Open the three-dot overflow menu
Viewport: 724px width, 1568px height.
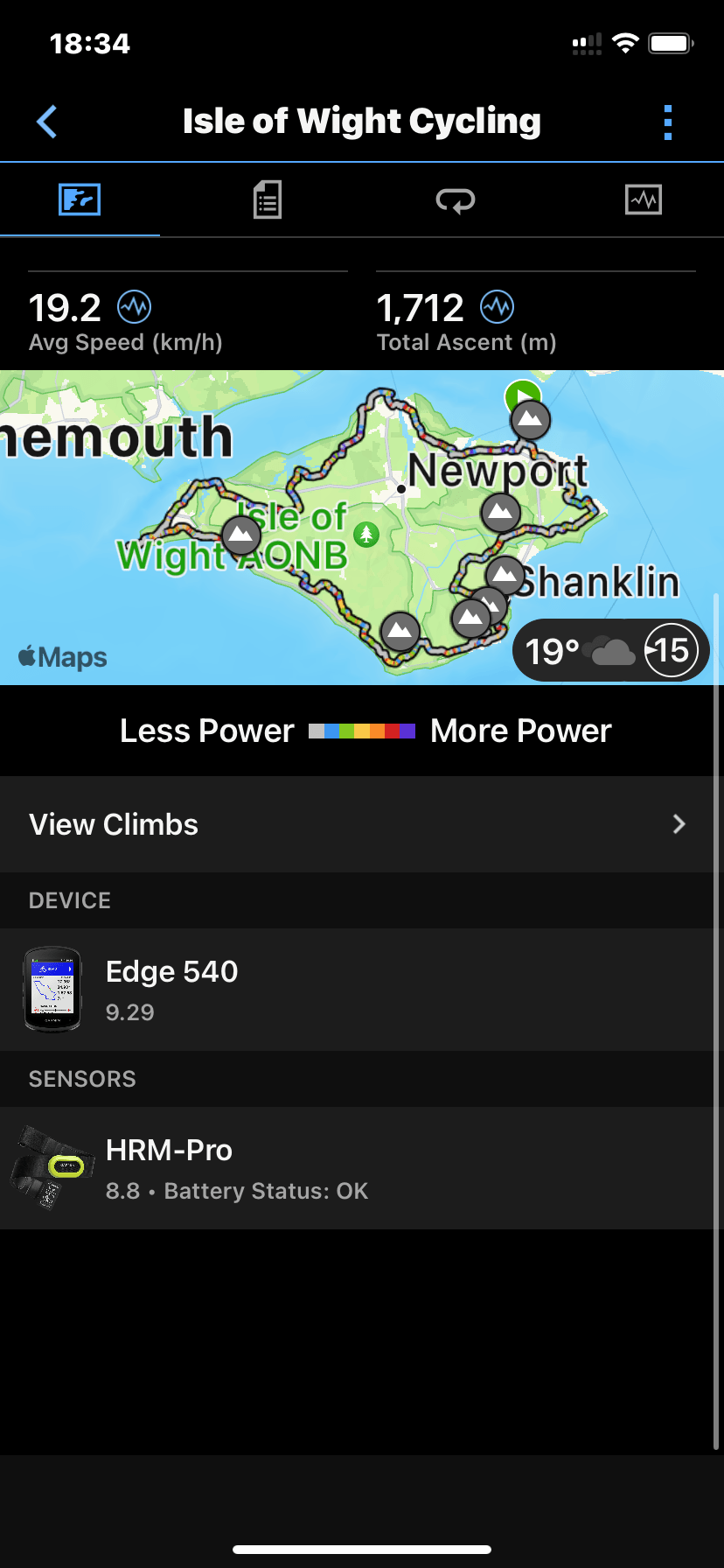pos(668,122)
